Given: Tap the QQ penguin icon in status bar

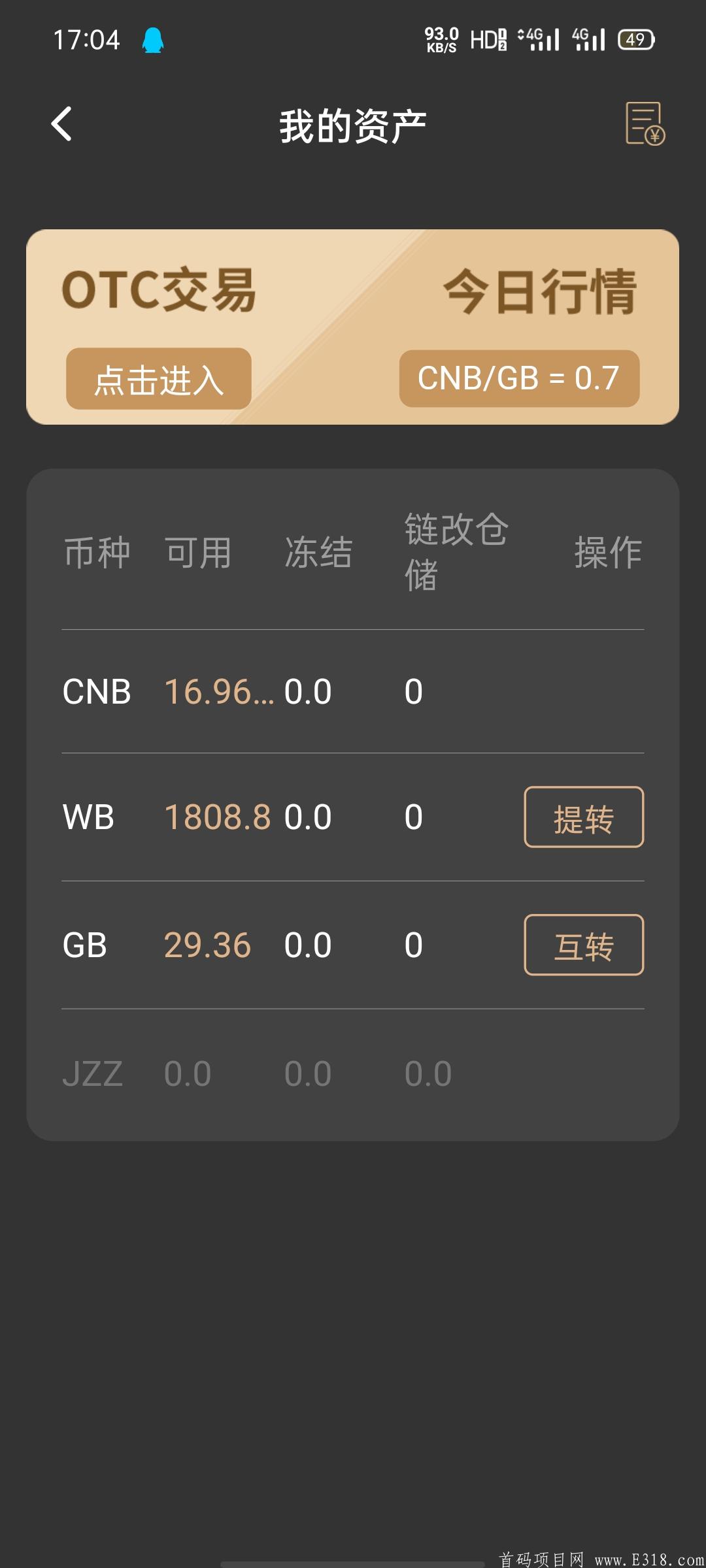Looking at the screenshot, I should (x=152, y=41).
